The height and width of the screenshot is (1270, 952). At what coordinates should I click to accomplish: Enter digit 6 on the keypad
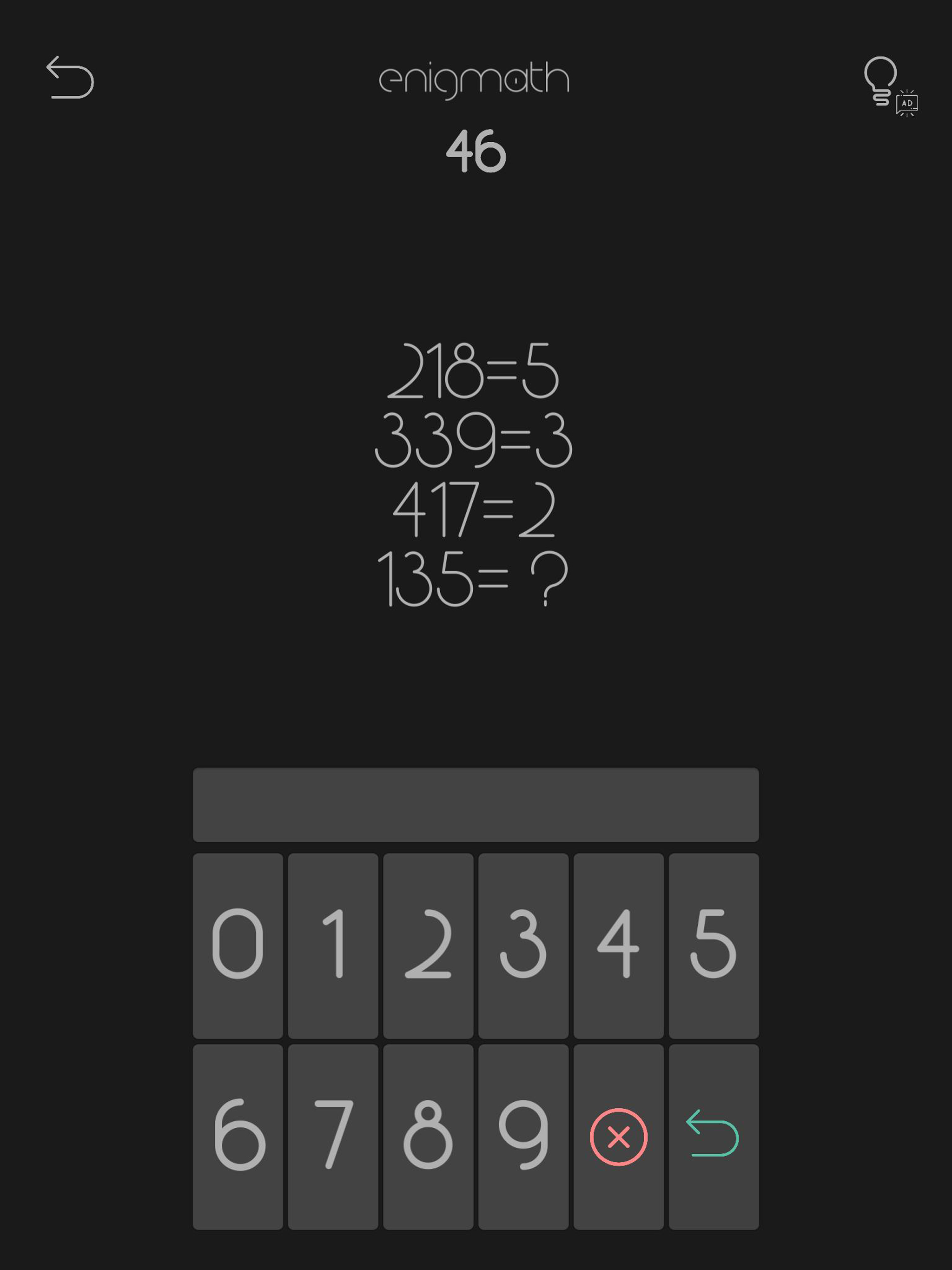(238, 1136)
